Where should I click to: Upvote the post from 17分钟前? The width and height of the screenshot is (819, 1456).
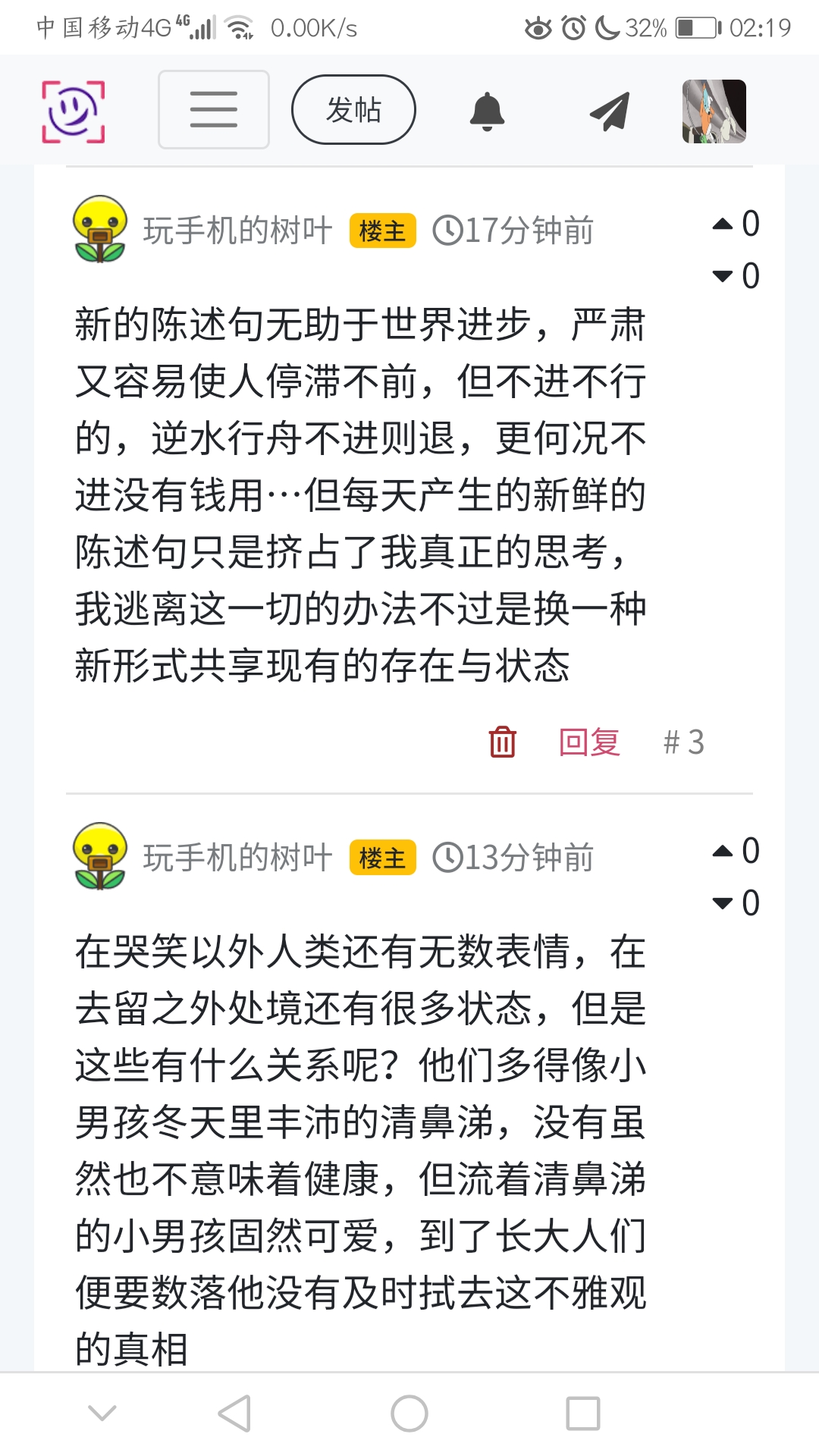(x=723, y=224)
